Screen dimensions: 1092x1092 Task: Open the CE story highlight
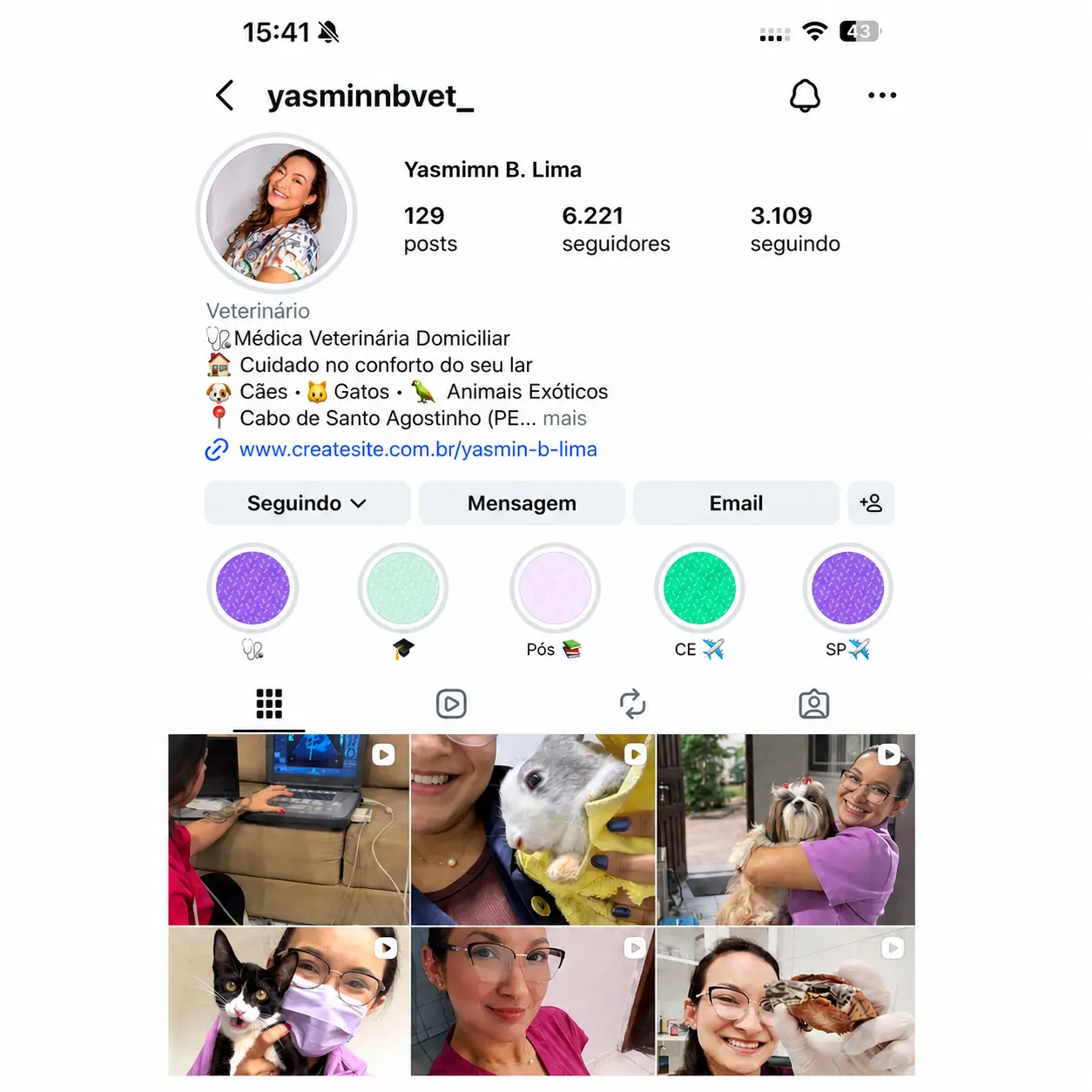click(699, 589)
